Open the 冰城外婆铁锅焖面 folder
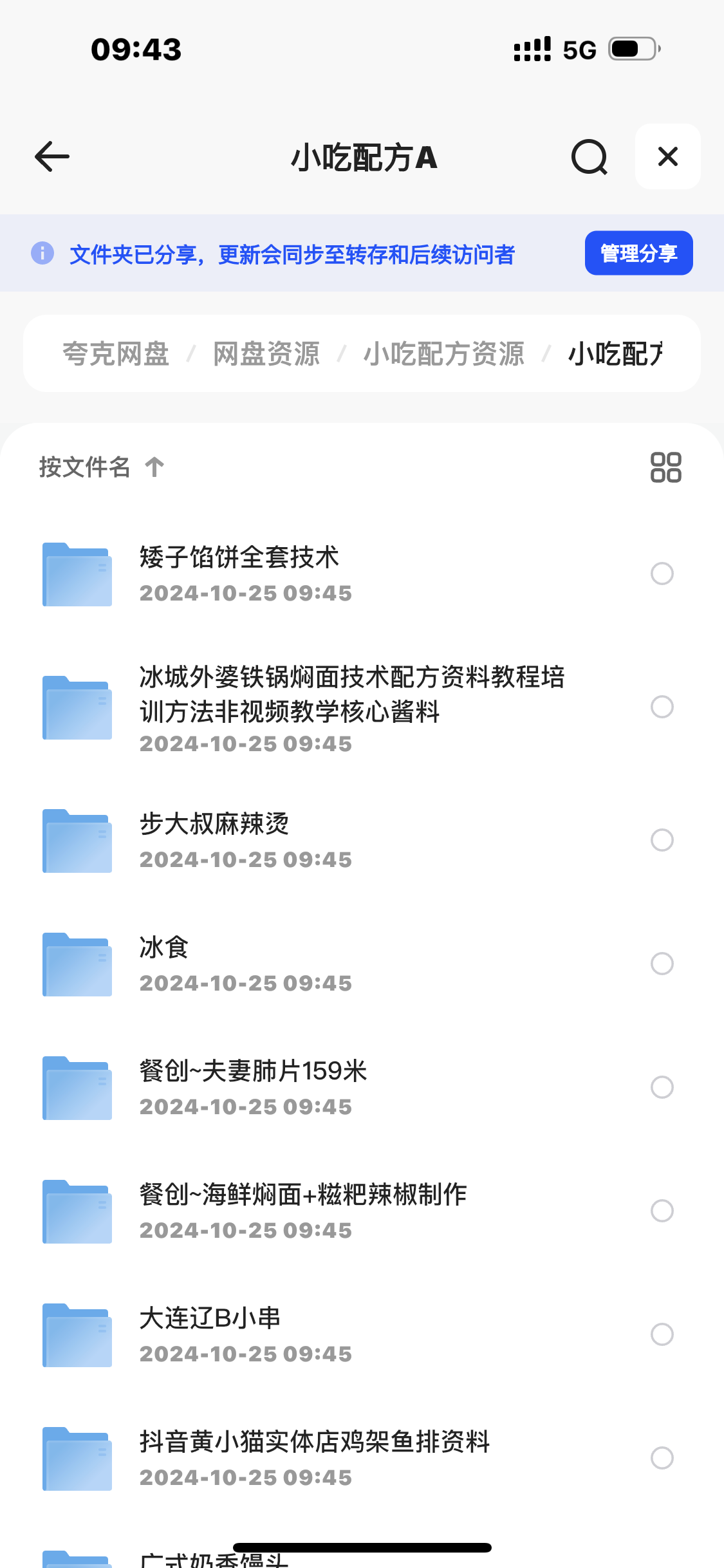724x1568 pixels. [351, 694]
